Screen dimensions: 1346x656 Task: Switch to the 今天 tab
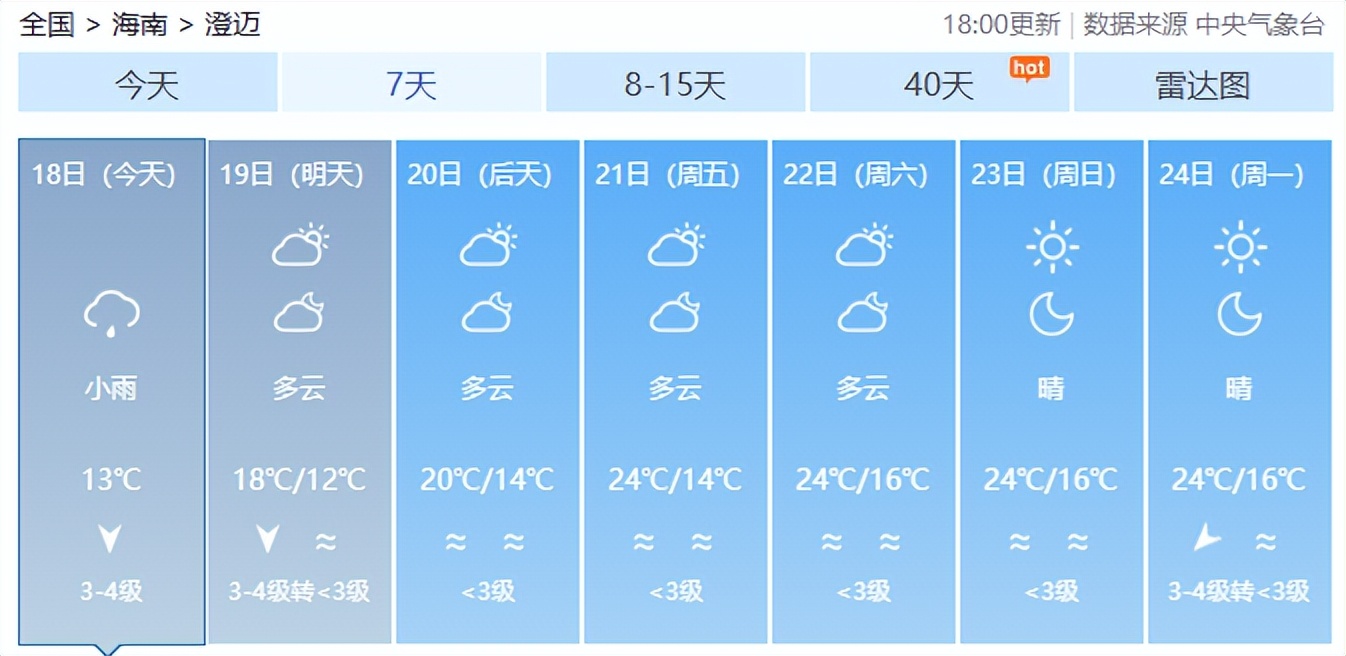147,83
